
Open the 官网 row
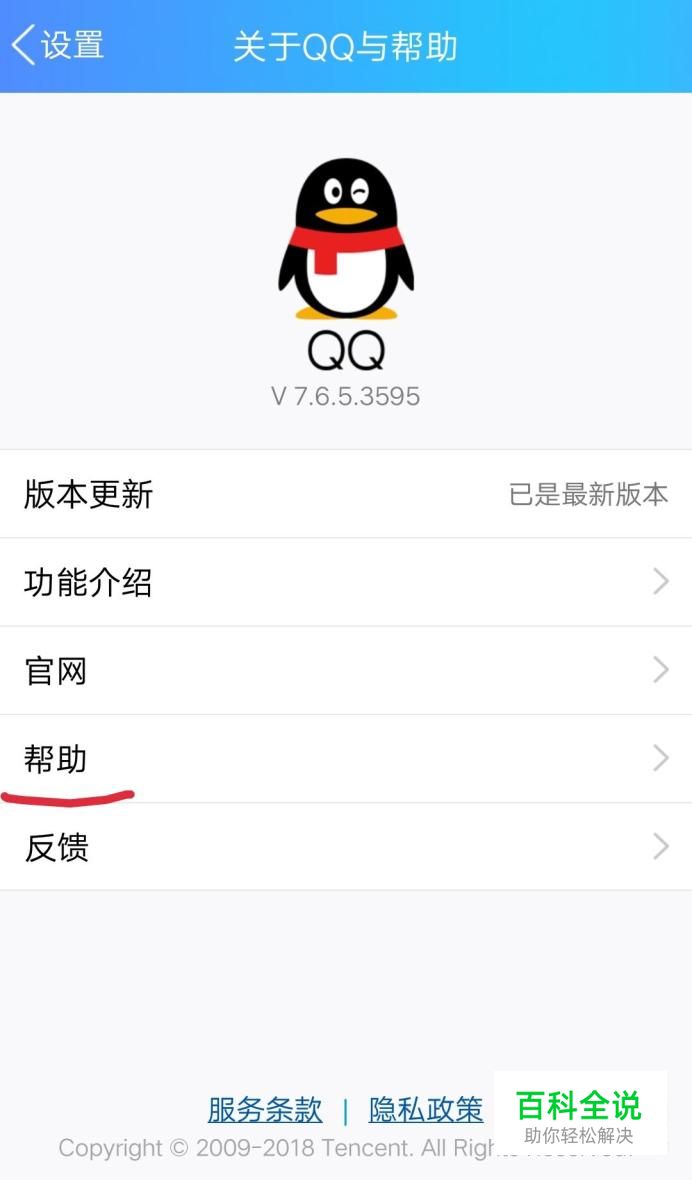[346, 671]
